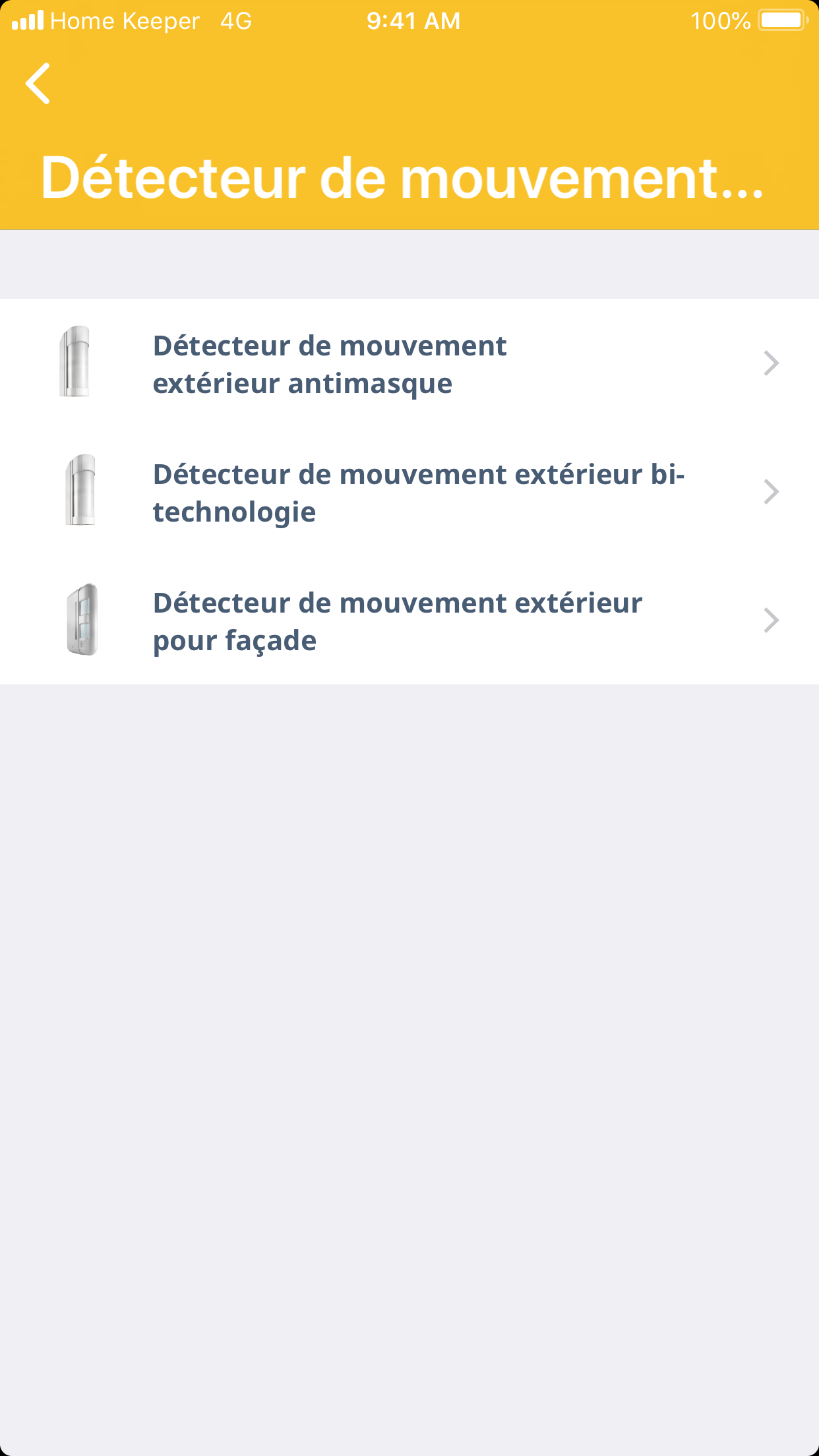The height and width of the screenshot is (1456, 819).
Task: Open Détecteur de mouvement extérieur antimasque
Action: click(409, 364)
